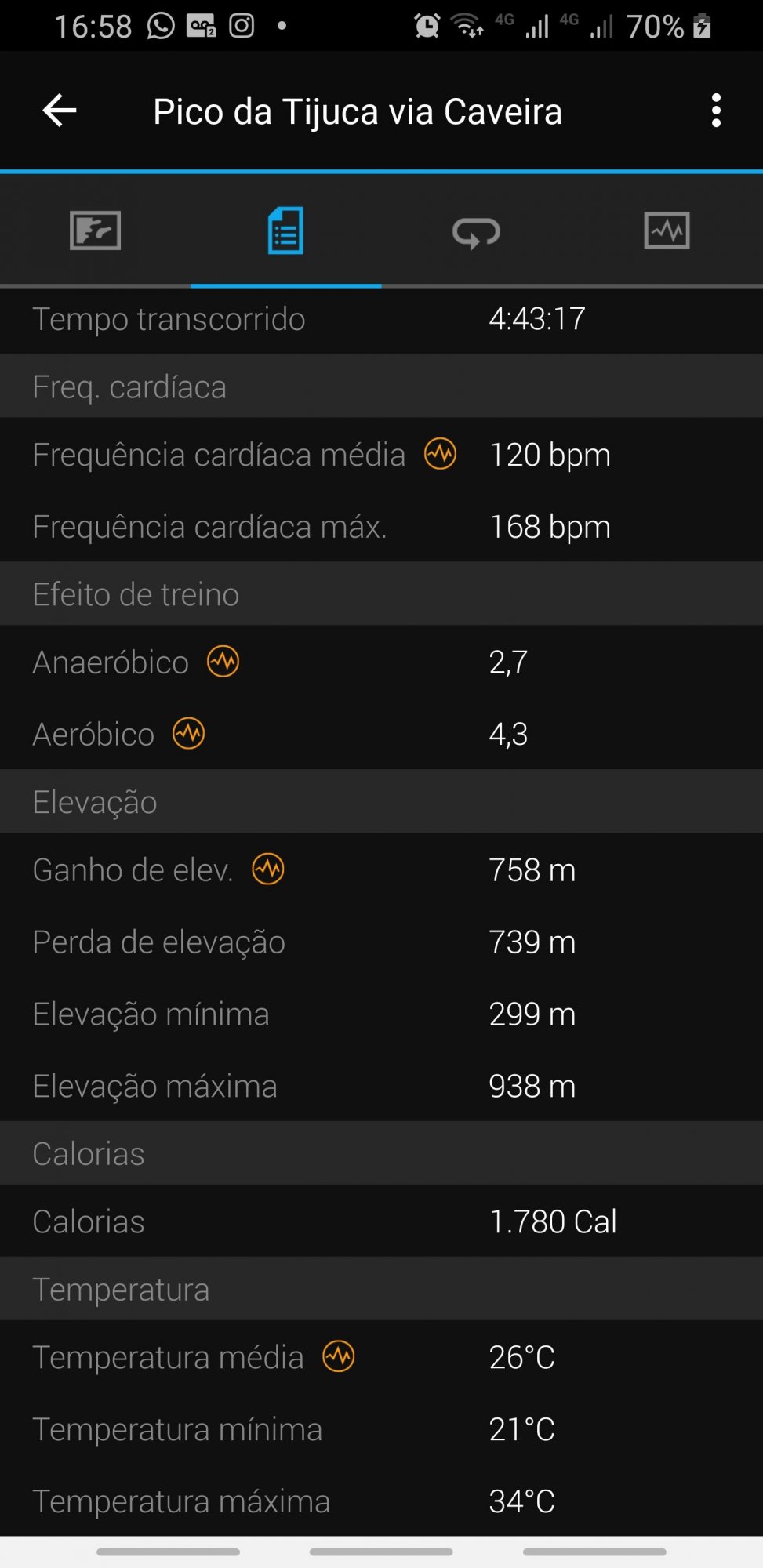Tap the icon beside Ganho de elev.

click(267, 869)
